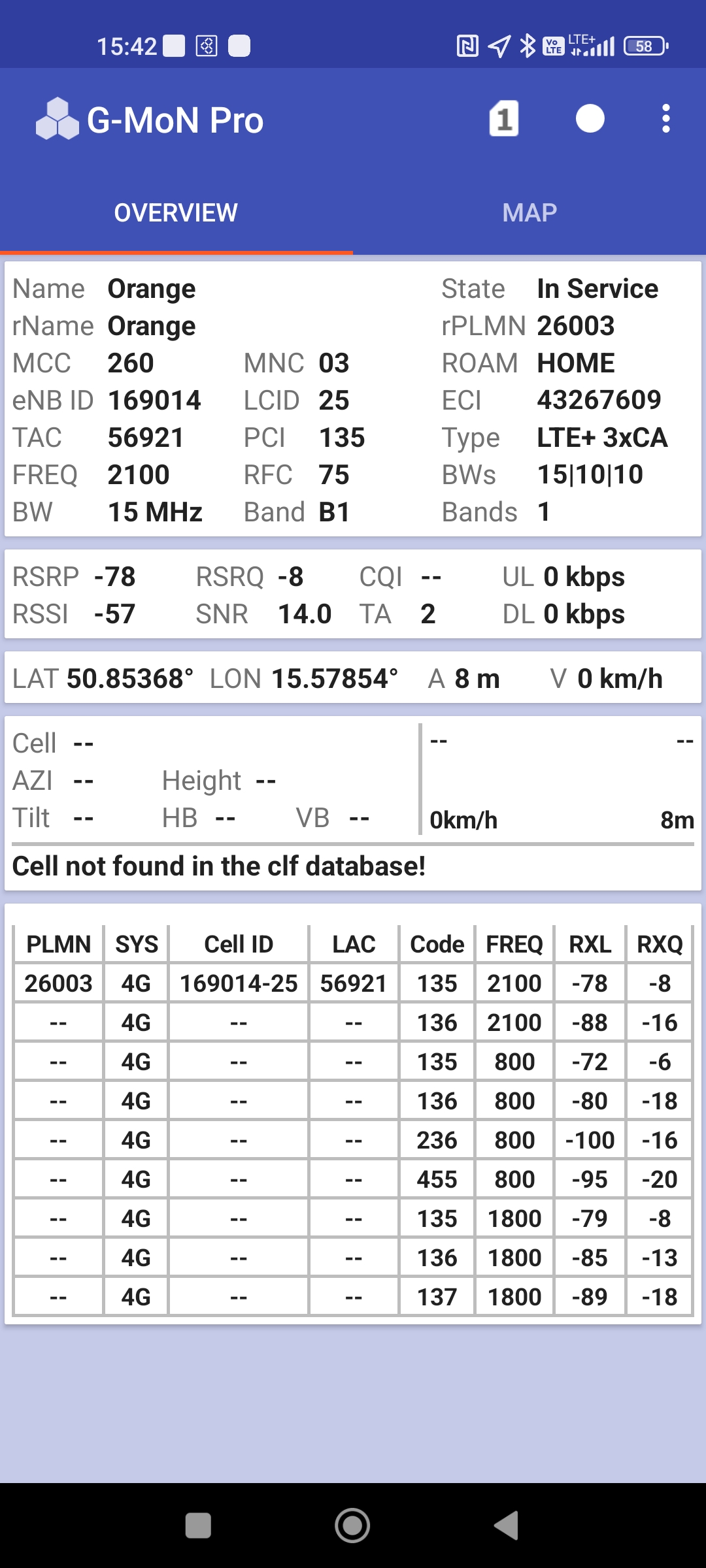Open the overflow menu
The width and height of the screenshot is (706, 1568).
pyautogui.click(x=665, y=119)
